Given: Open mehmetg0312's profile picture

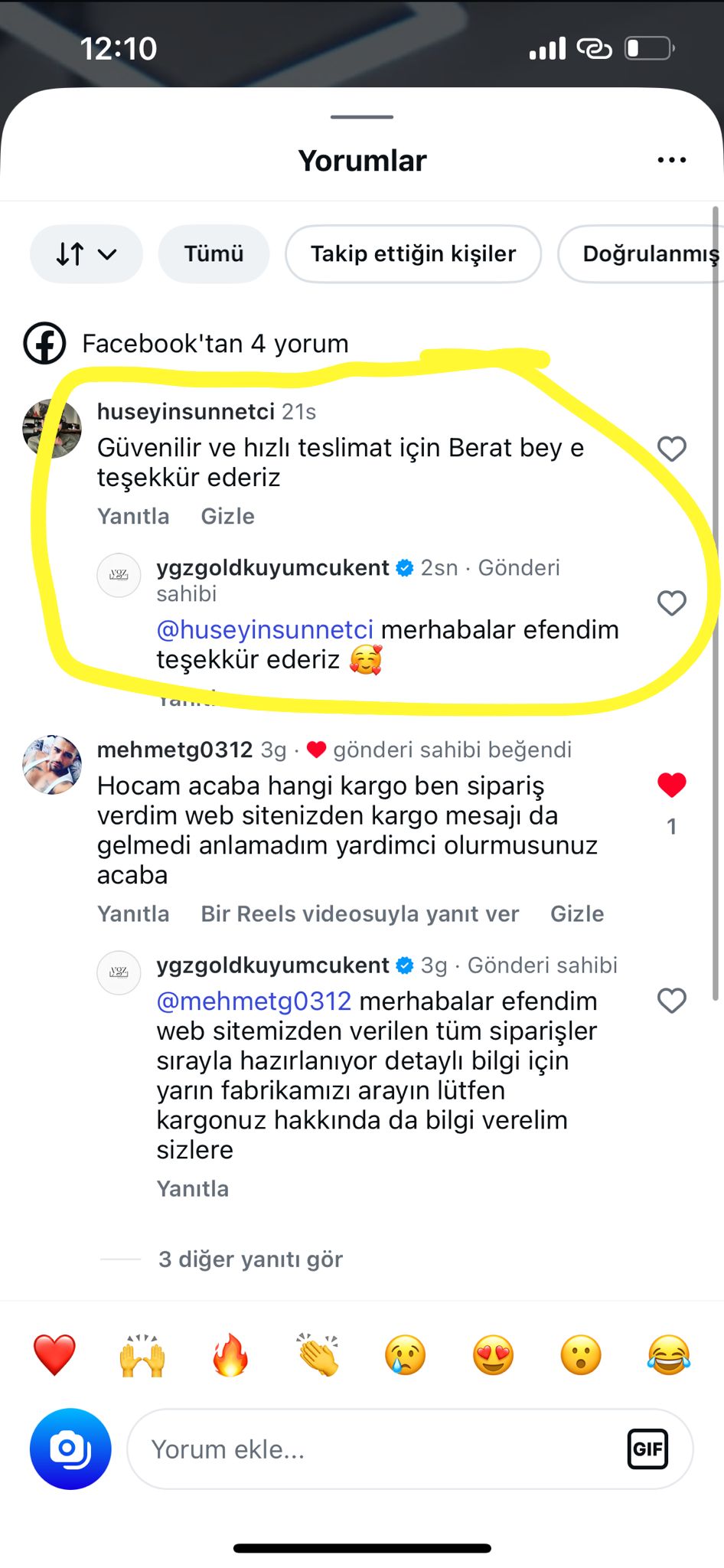Looking at the screenshot, I should click(52, 765).
